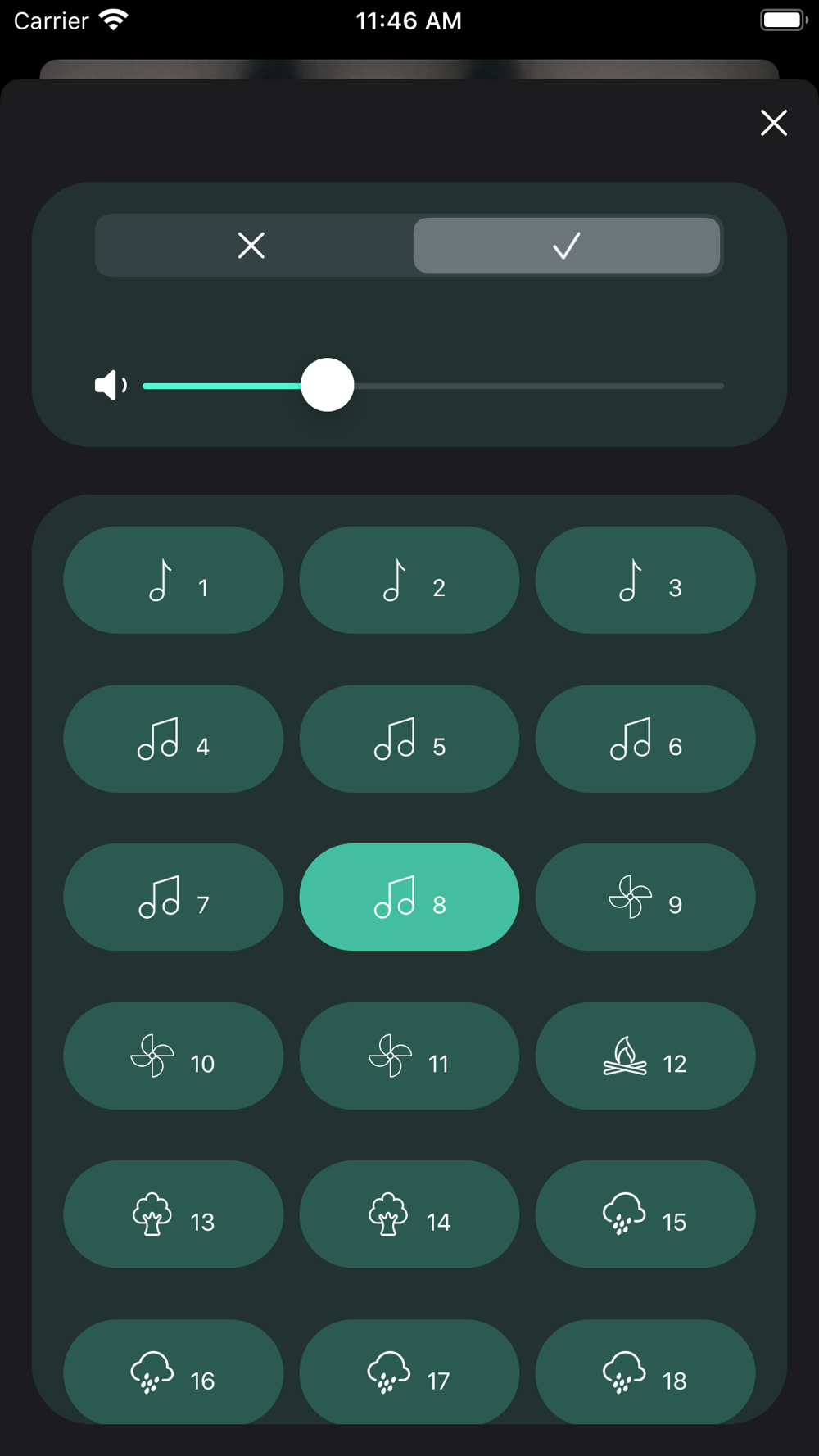
Task: Pick fan sound 11
Action: click(x=409, y=1056)
